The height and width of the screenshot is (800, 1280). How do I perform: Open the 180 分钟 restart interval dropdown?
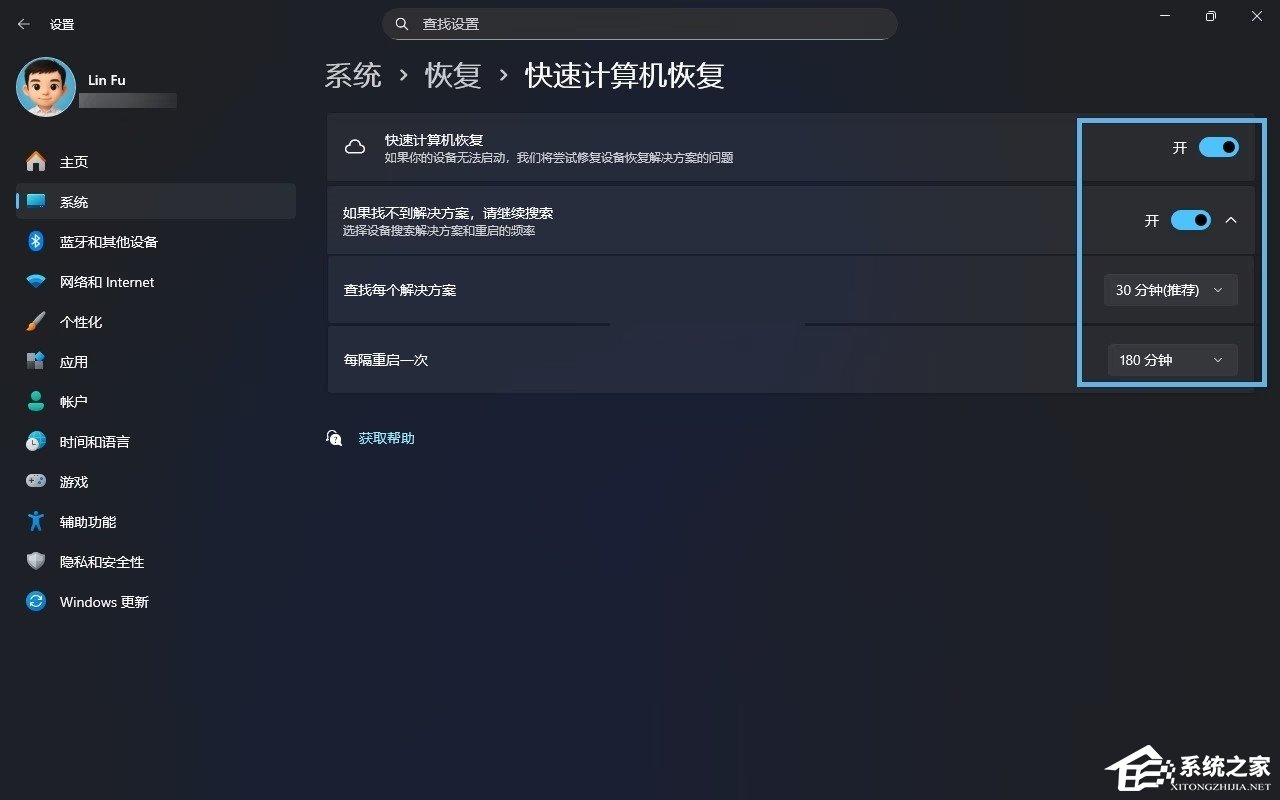(1172, 360)
